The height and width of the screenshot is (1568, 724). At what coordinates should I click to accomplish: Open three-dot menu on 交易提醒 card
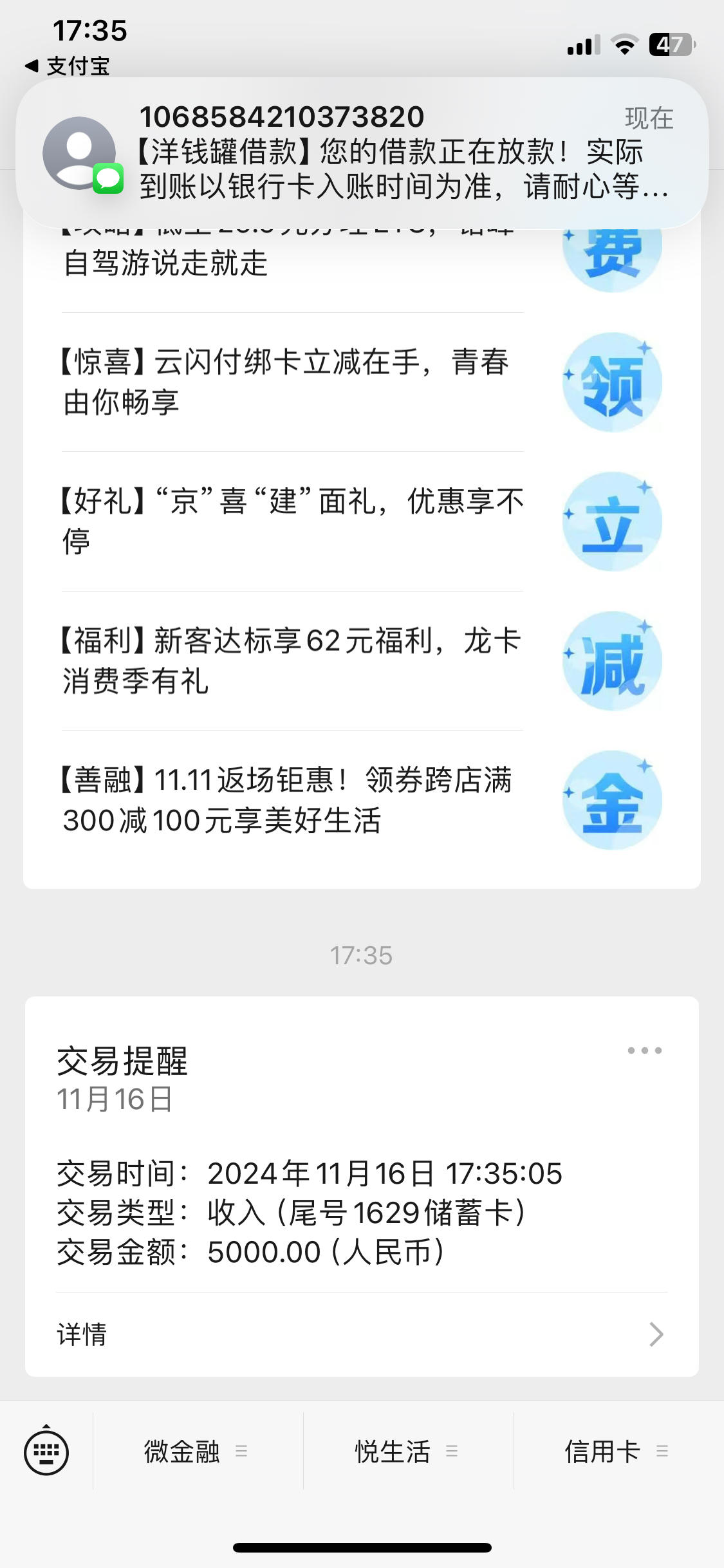coord(645,1050)
